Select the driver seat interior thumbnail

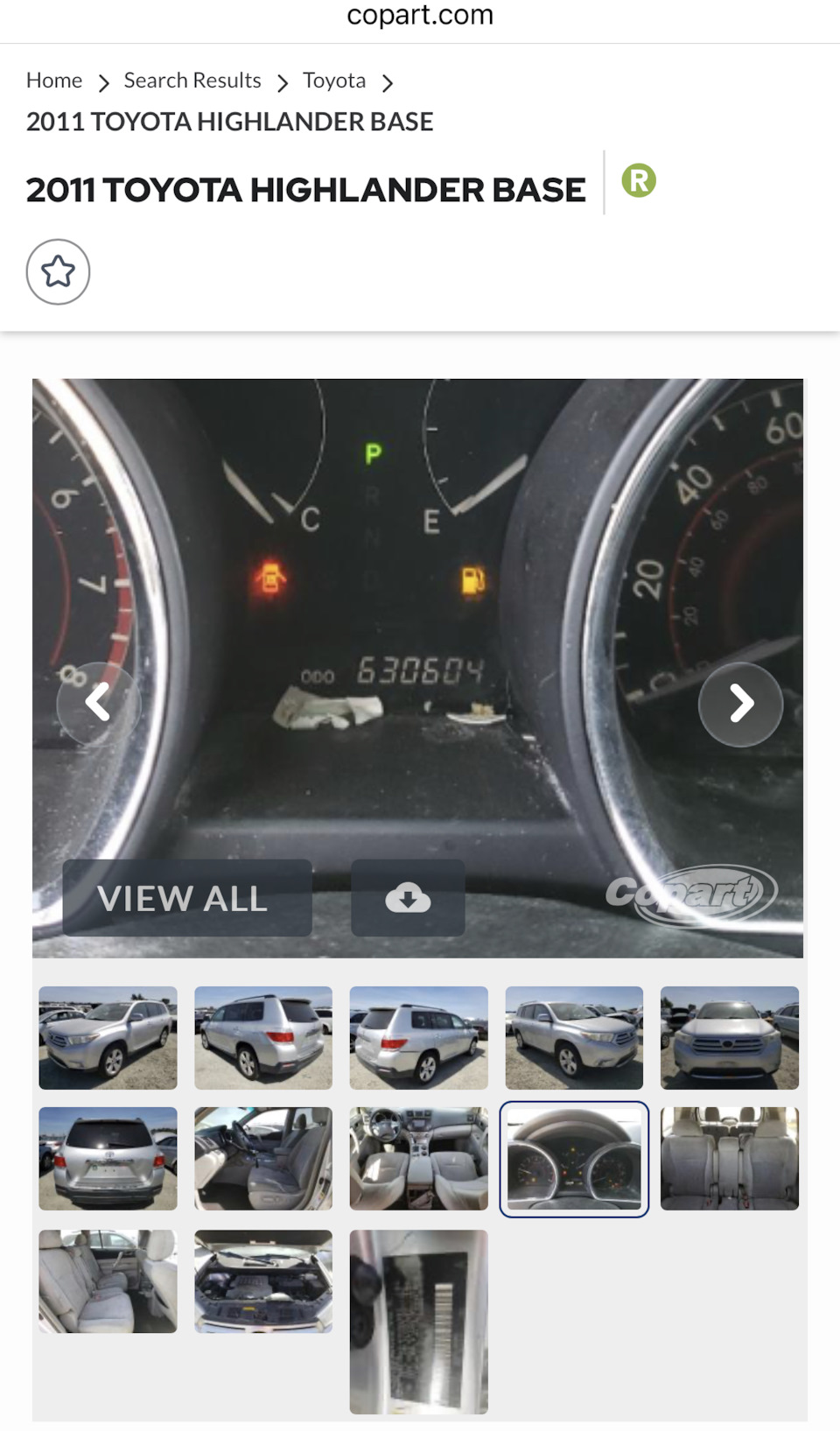263,1158
